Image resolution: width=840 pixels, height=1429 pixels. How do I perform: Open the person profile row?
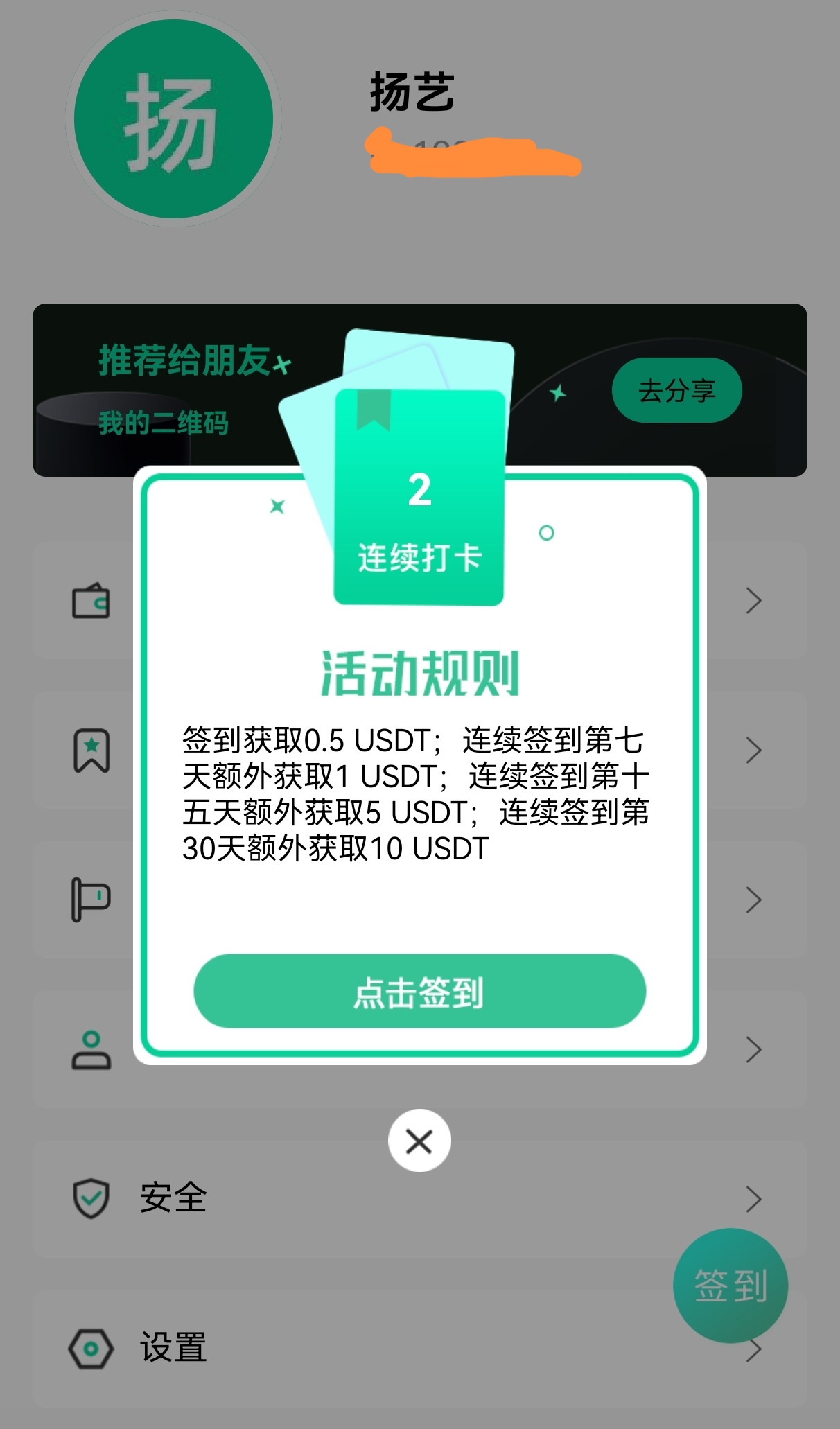(91, 1049)
